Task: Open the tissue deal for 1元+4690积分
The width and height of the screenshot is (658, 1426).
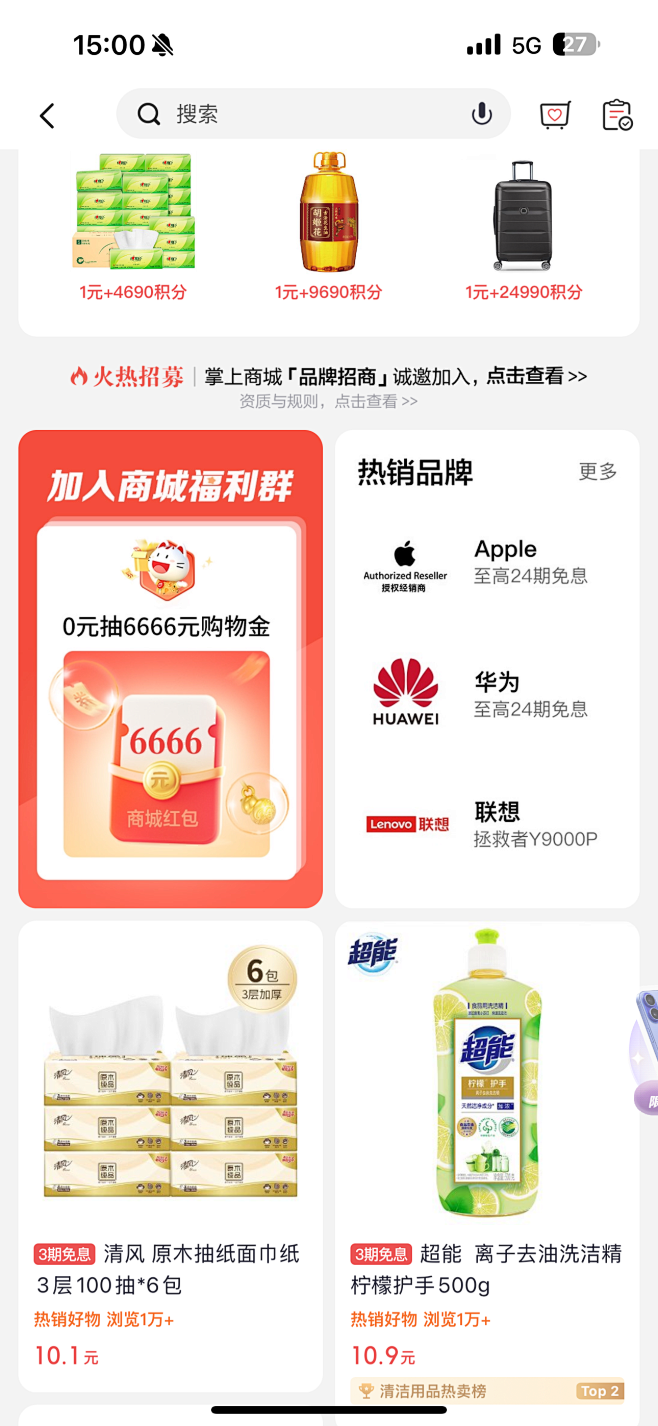Action: point(134,227)
